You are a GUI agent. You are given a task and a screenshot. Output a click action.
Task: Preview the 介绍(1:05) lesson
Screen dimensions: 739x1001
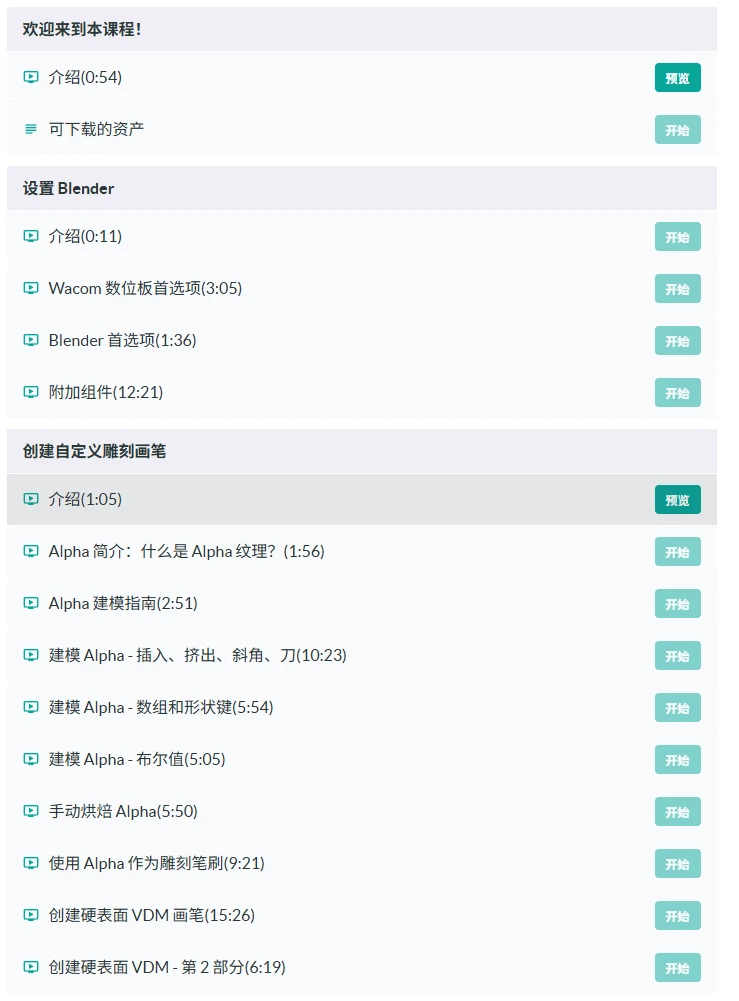click(677, 500)
